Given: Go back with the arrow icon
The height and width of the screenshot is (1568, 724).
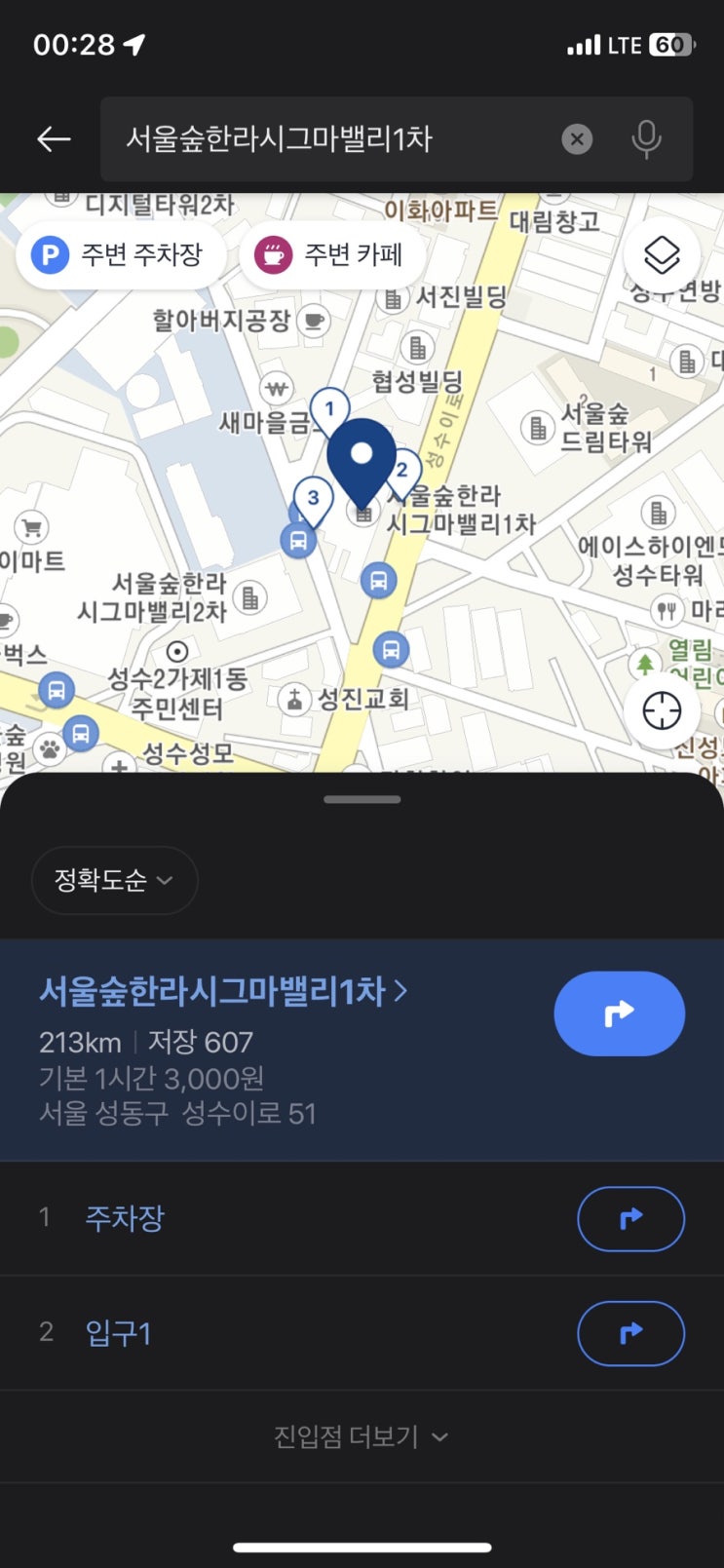Looking at the screenshot, I should (54, 139).
